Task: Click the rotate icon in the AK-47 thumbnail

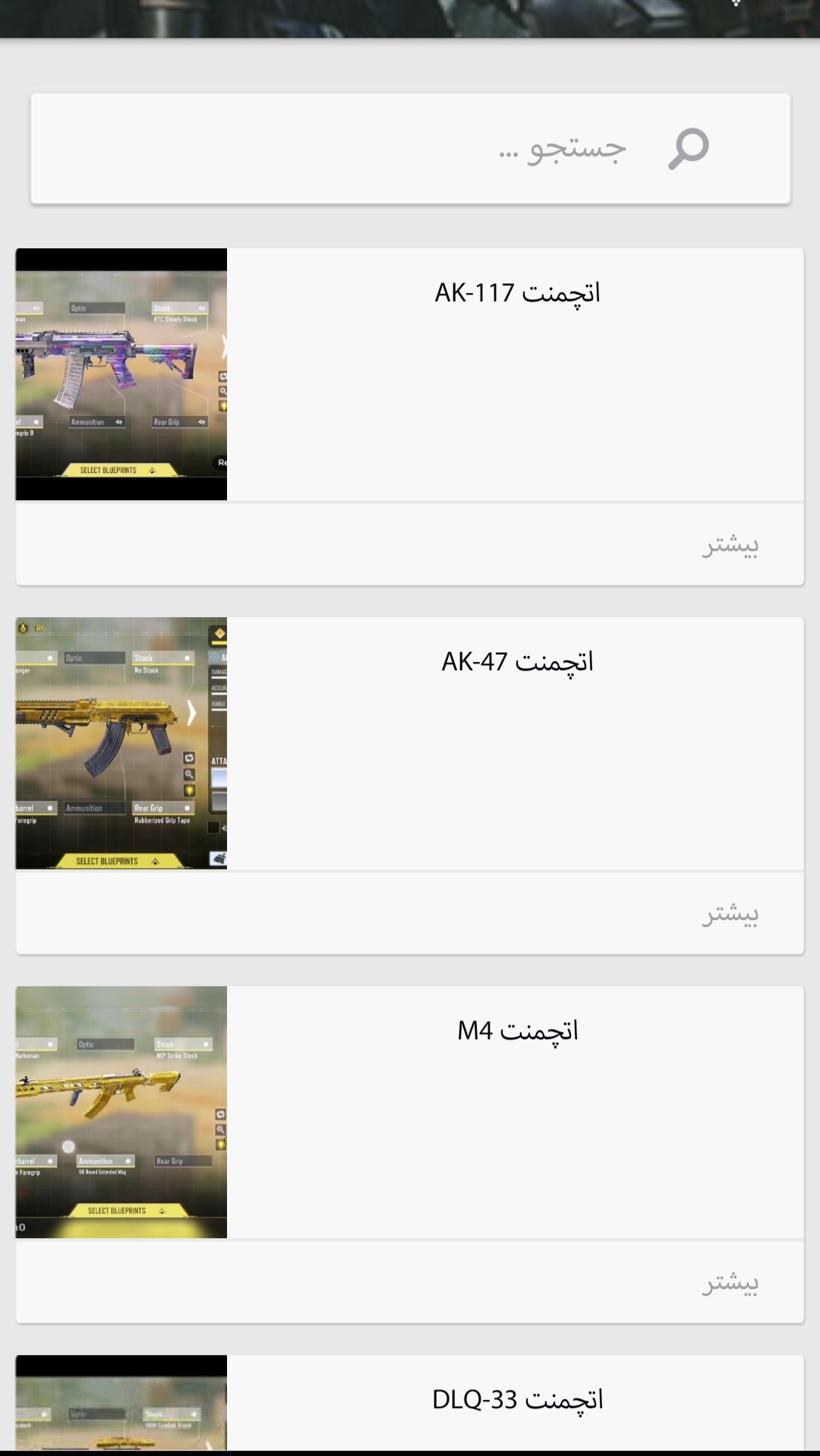Action: tap(189, 757)
